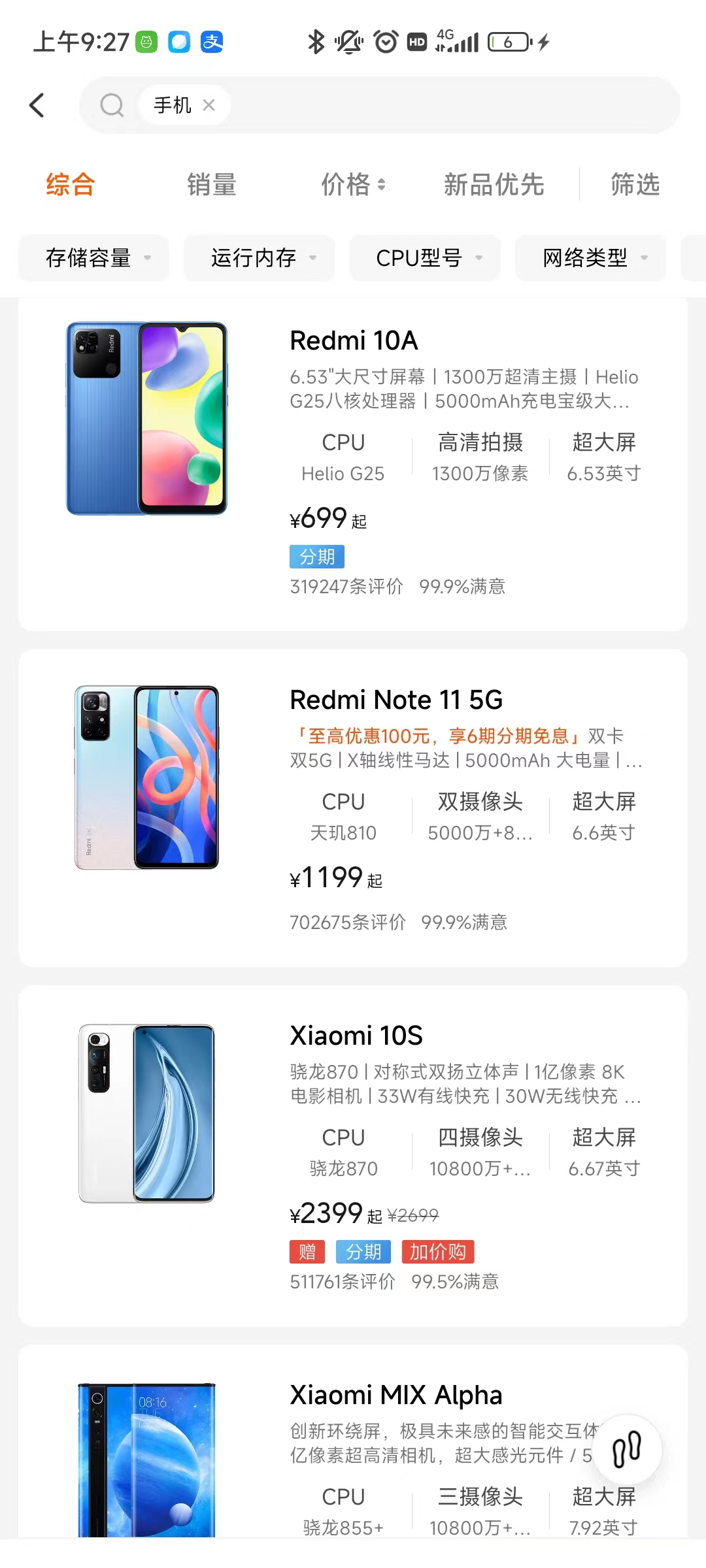This screenshot has height=1568, width=706.
Task: Open the 筛选 filter panel
Action: tap(635, 185)
